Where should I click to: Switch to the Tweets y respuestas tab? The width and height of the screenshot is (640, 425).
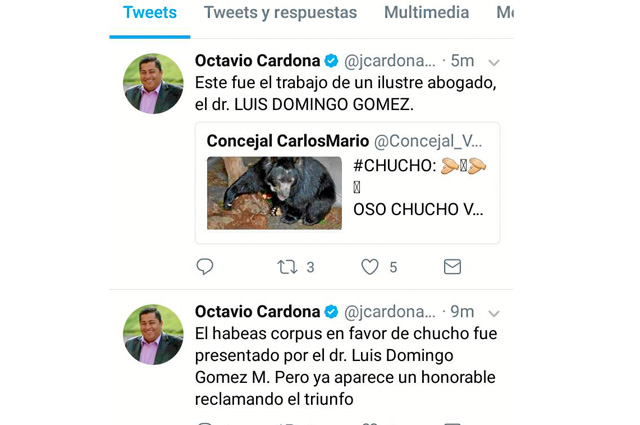[280, 13]
